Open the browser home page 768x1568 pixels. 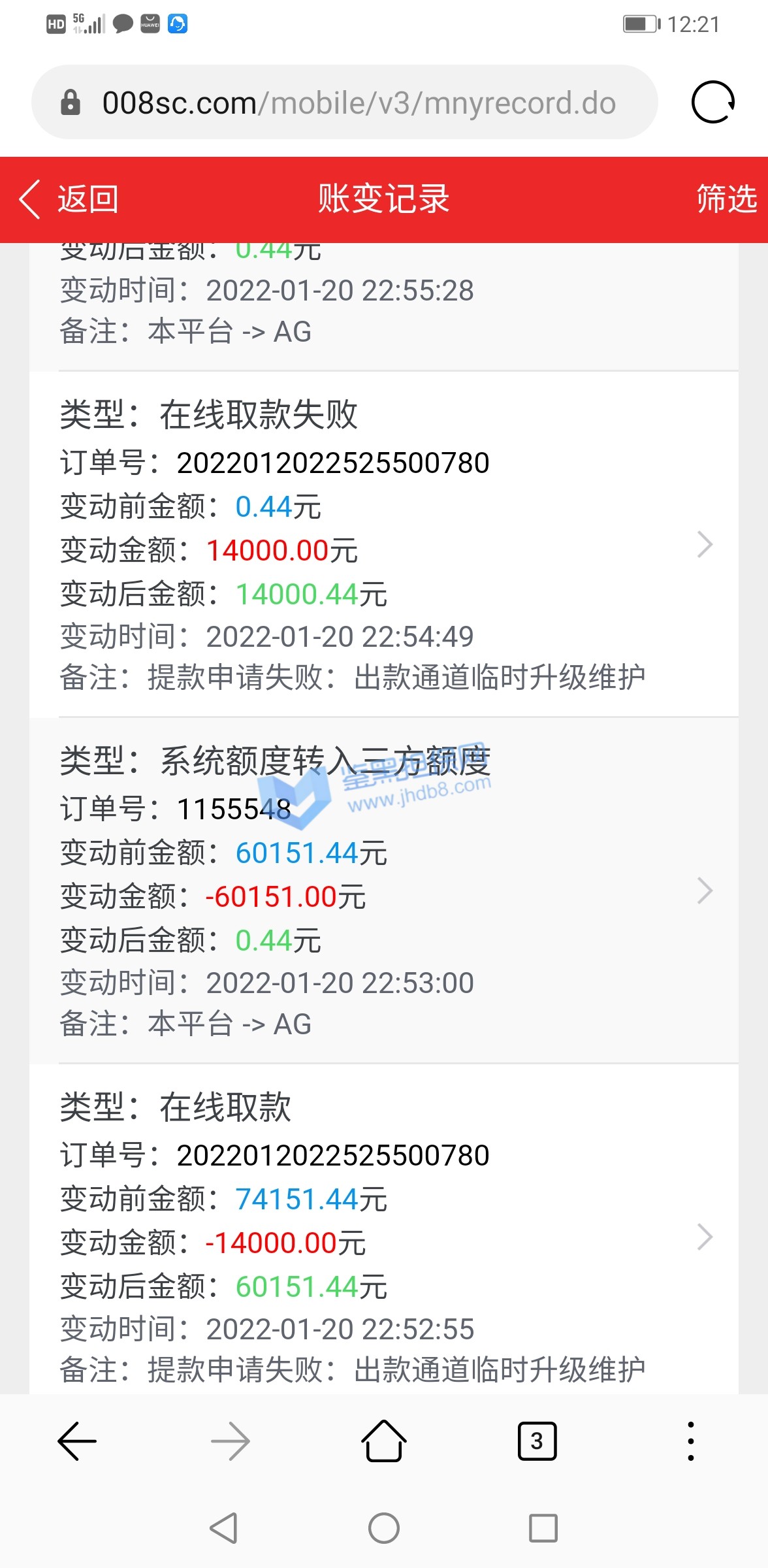pos(384,1441)
